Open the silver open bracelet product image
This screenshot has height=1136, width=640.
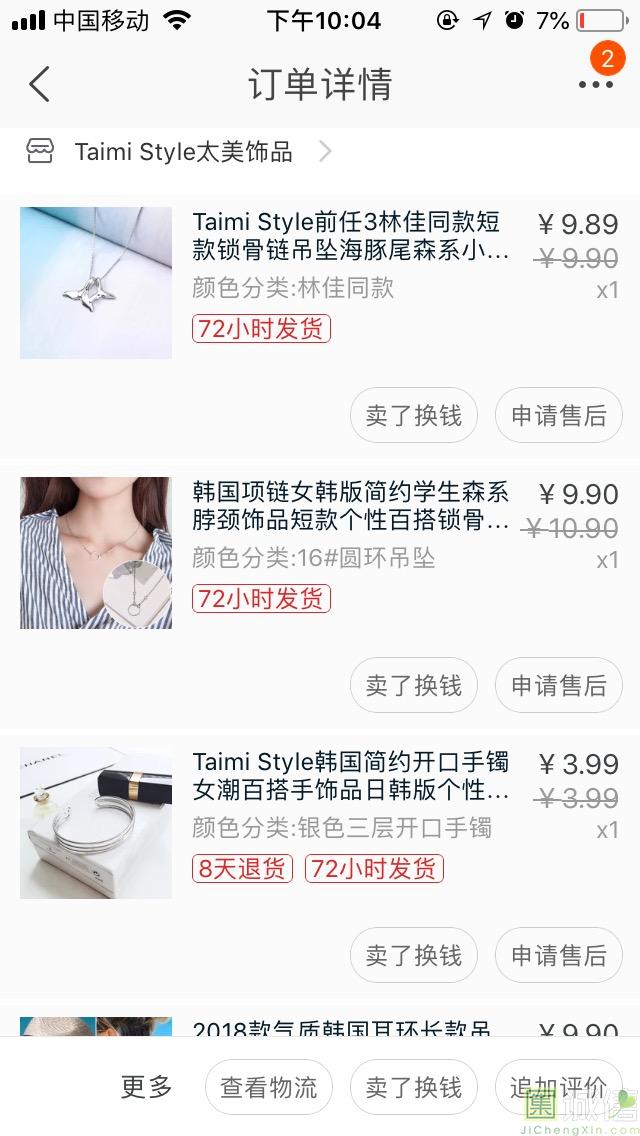(96, 823)
